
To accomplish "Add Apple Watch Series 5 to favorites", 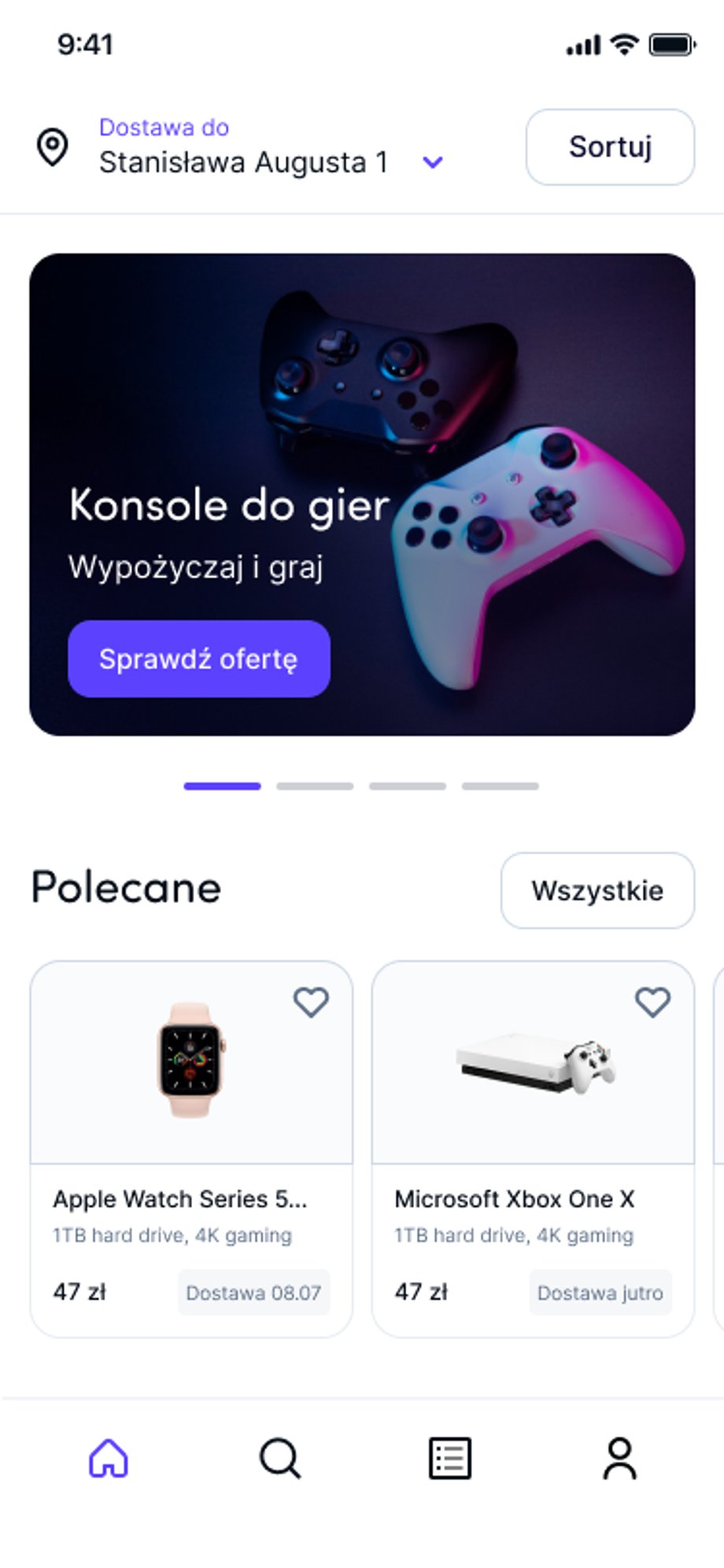I will pyautogui.click(x=311, y=1002).
